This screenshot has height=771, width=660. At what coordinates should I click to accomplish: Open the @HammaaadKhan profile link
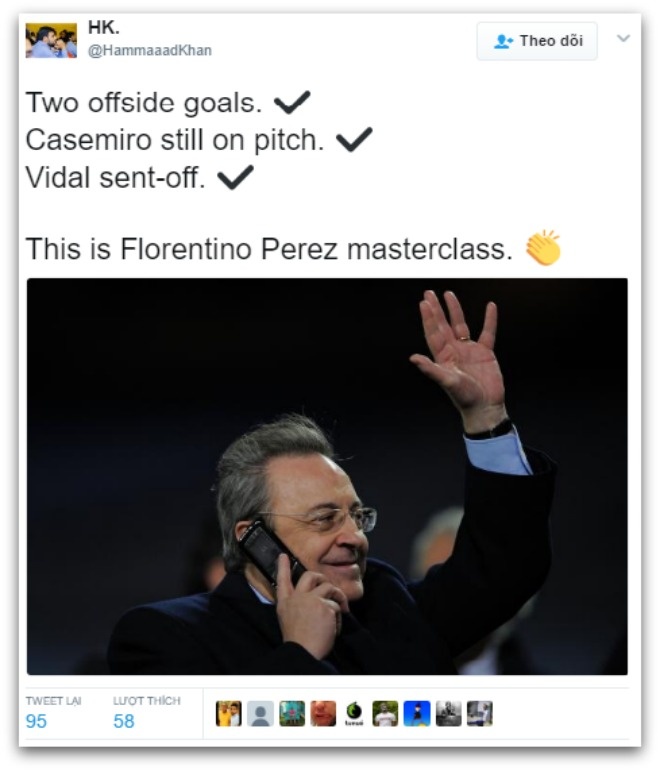(149, 50)
